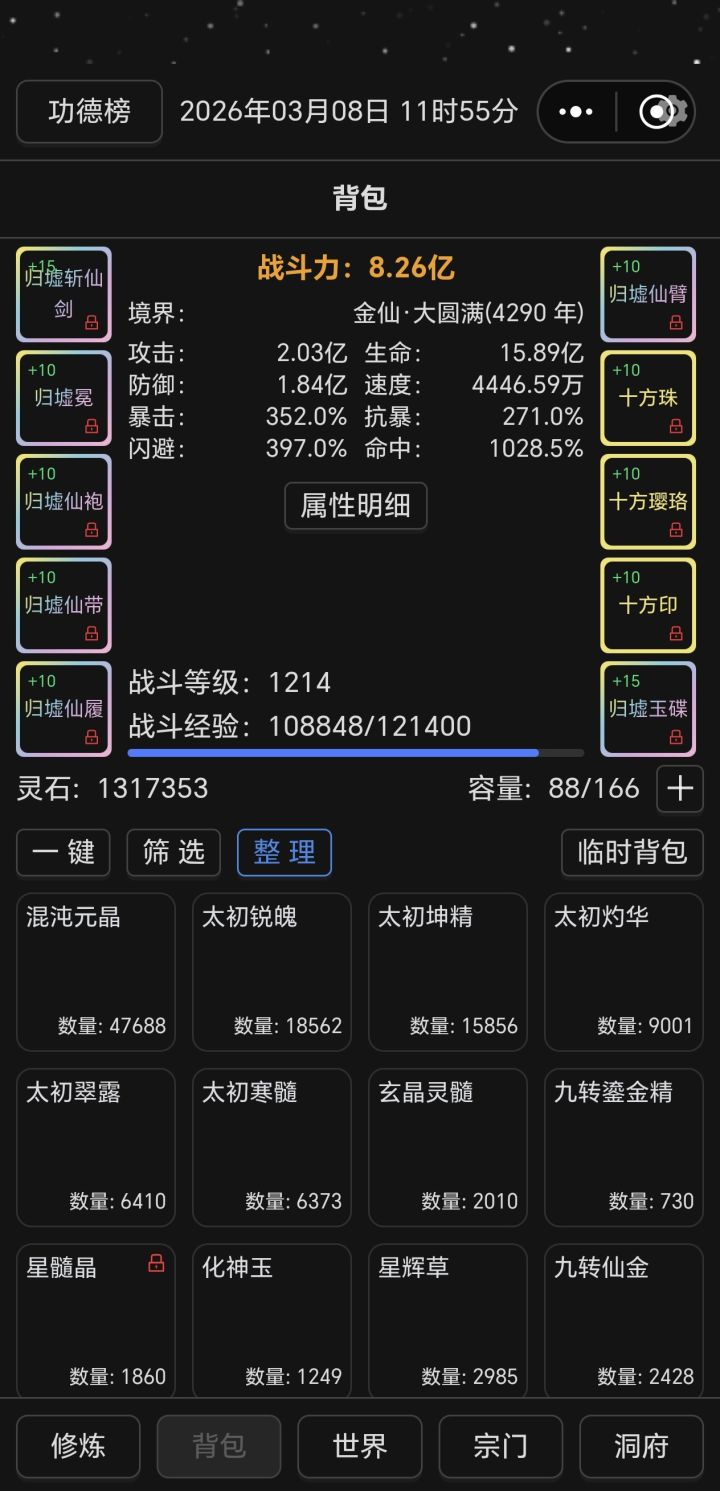720x1491 pixels.
Task: Select the 归墟仙袍 robe slot
Action: [63, 501]
